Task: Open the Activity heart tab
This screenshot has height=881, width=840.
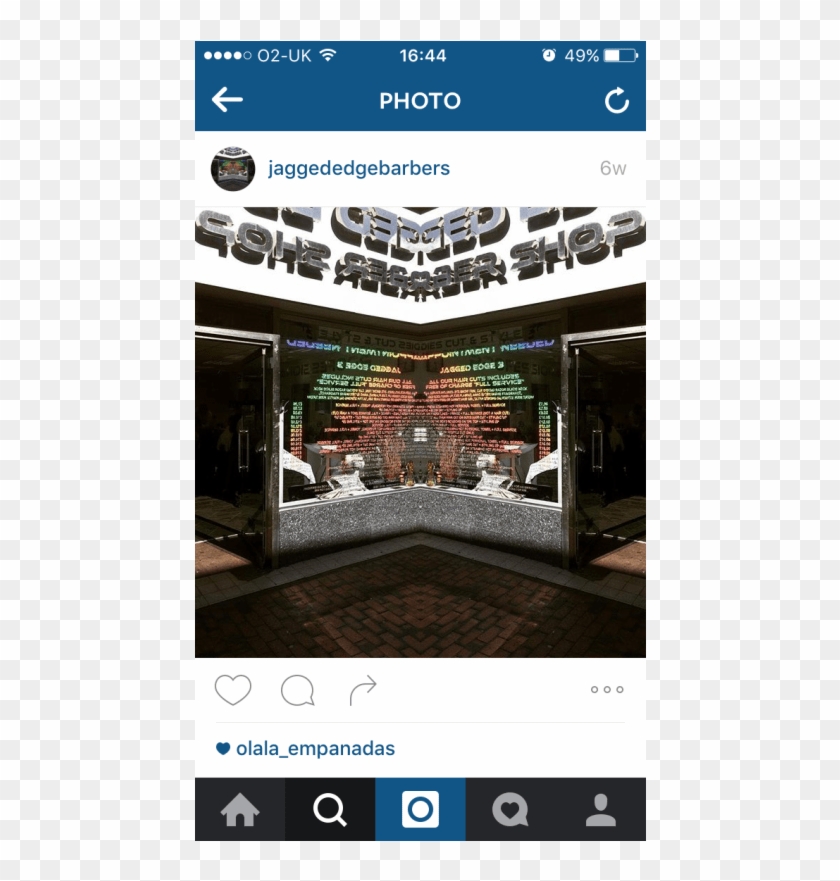Action: click(x=510, y=809)
